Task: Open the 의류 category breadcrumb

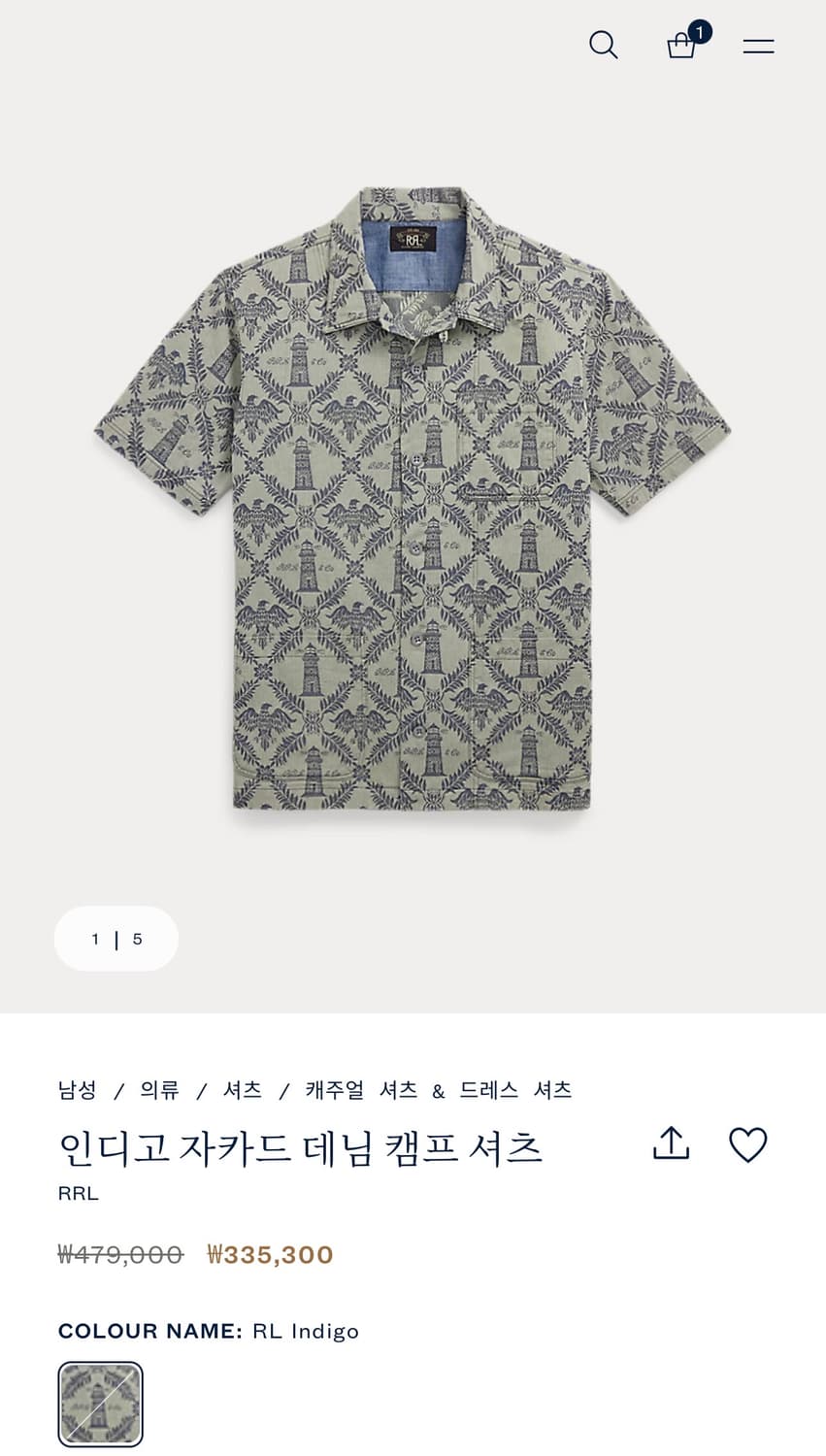Action: click(160, 1090)
